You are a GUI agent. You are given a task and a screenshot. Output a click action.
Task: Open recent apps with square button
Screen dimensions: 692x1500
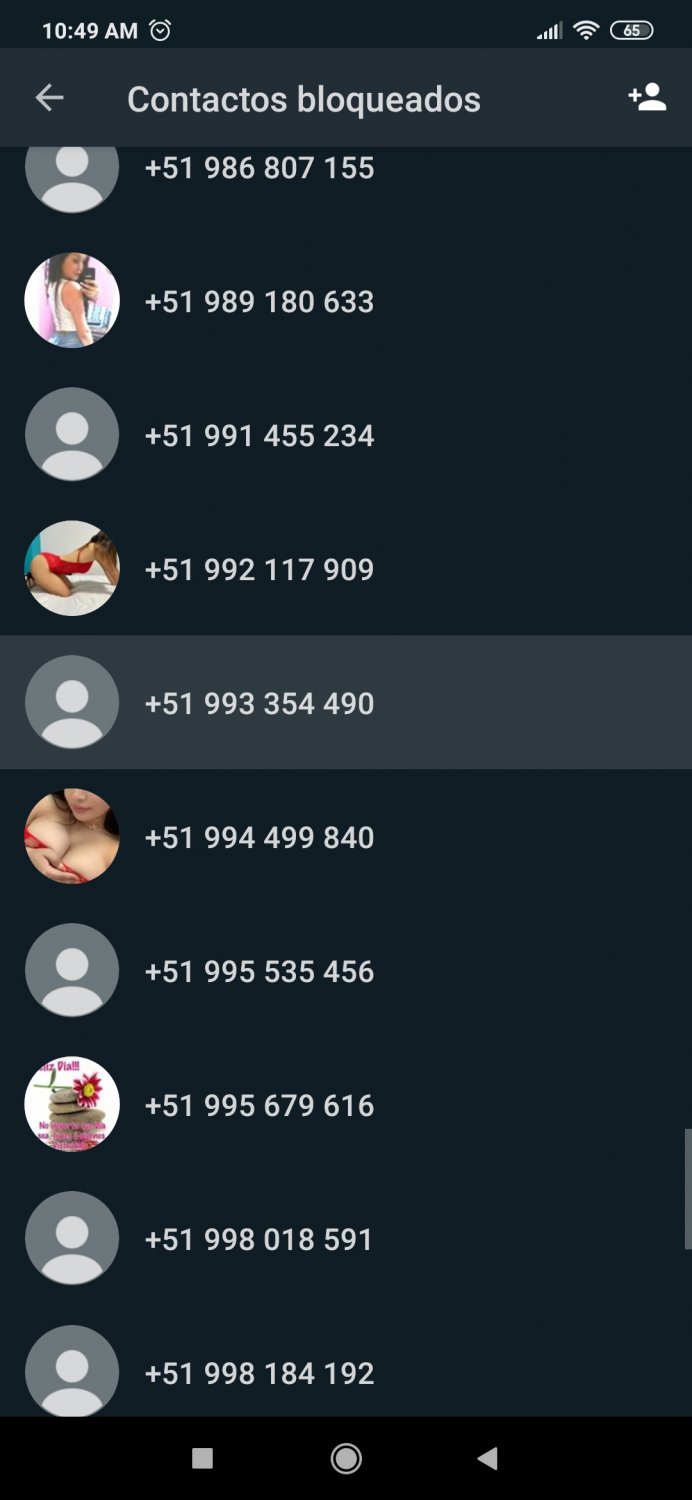tap(202, 1459)
